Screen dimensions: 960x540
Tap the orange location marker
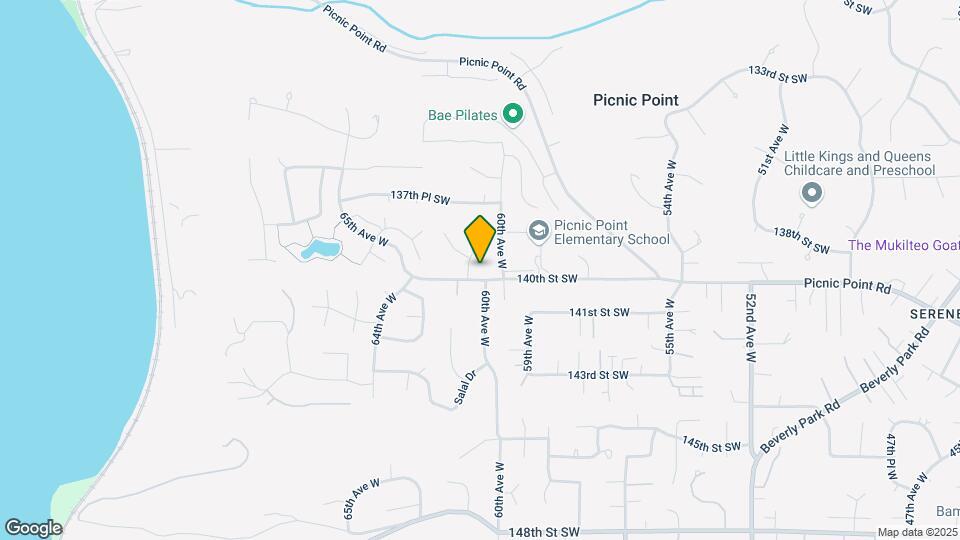480,238
